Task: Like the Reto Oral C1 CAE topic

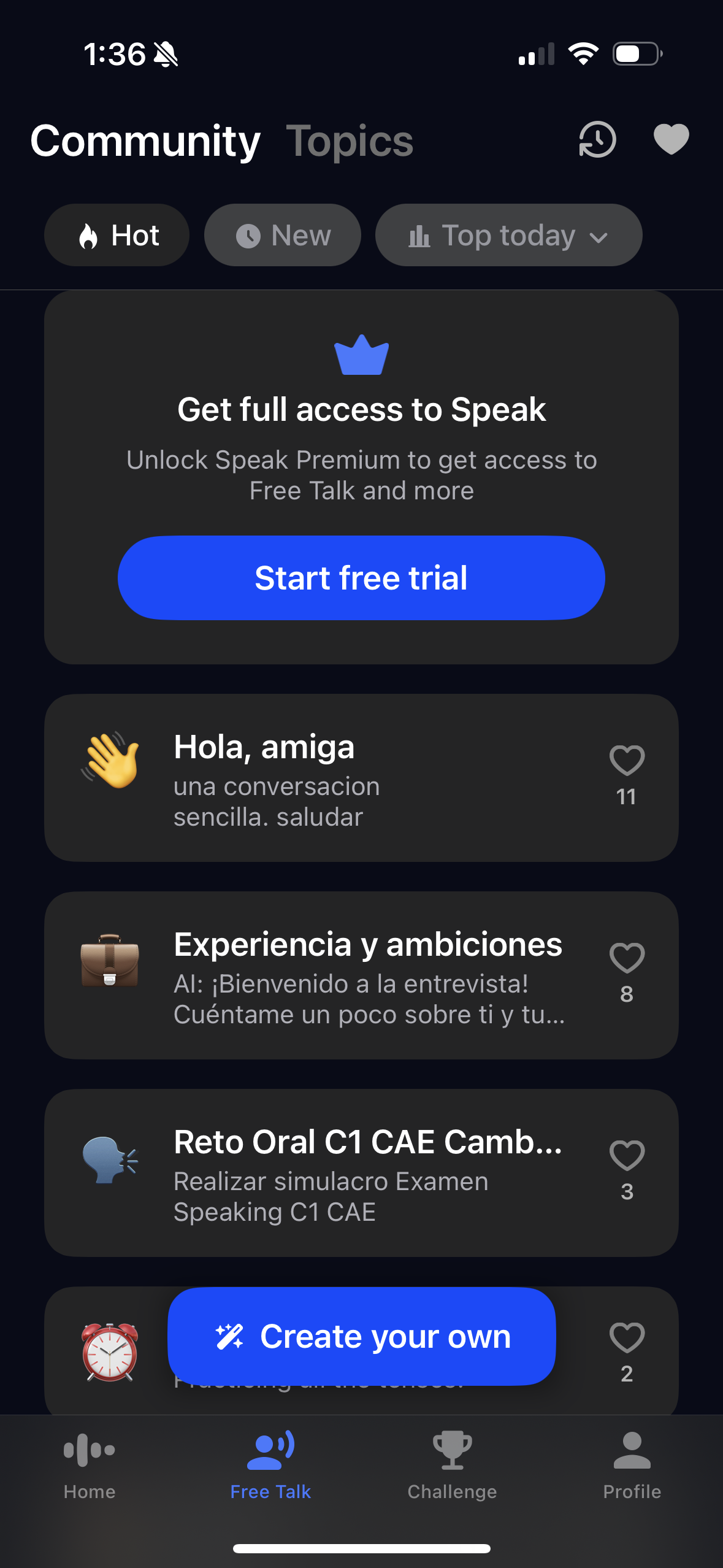Action: click(x=627, y=1156)
